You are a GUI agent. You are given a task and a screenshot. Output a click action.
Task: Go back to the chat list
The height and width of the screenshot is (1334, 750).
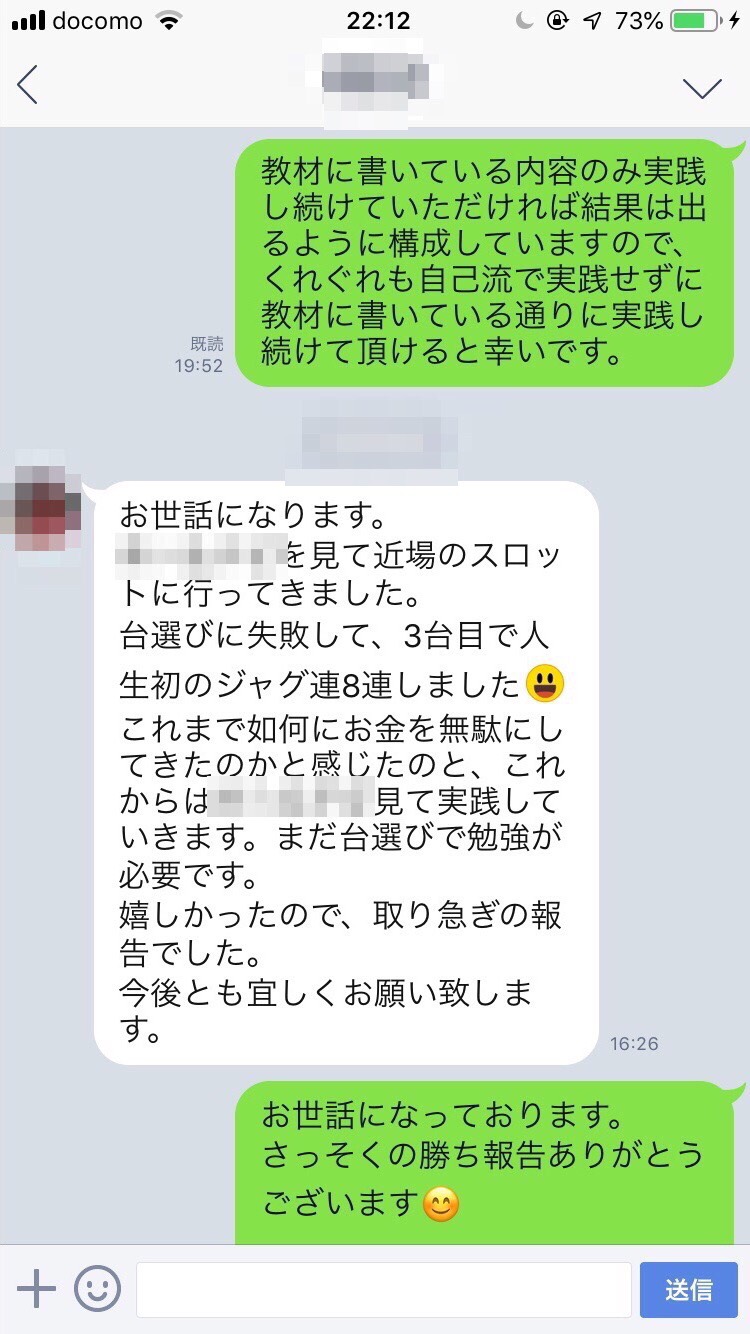pos(28,85)
